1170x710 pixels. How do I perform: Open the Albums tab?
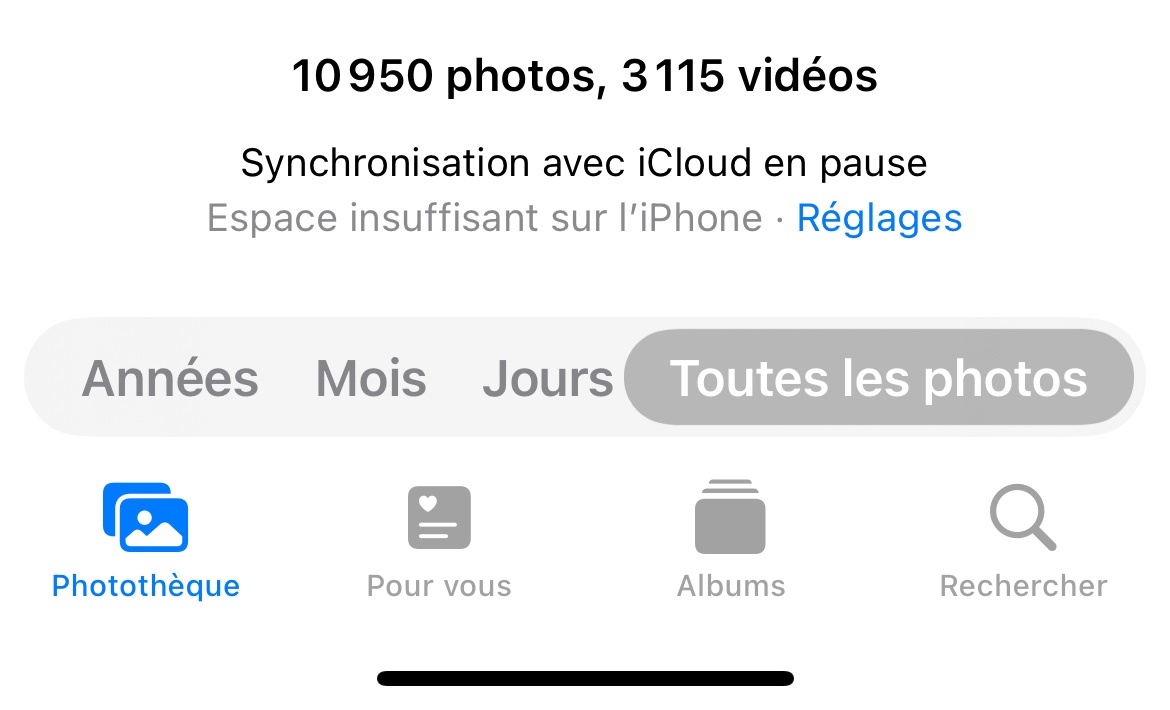click(731, 541)
